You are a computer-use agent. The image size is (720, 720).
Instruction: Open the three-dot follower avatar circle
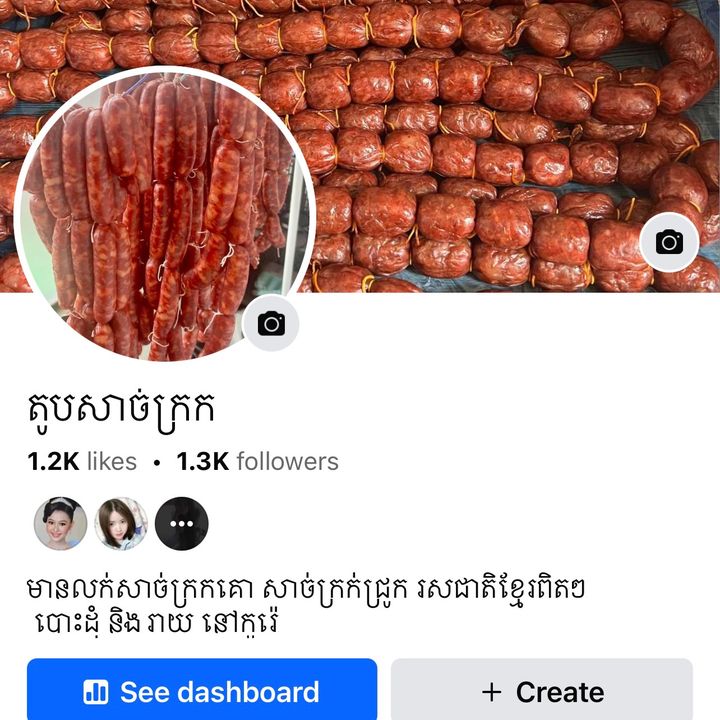click(x=182, y=524)
